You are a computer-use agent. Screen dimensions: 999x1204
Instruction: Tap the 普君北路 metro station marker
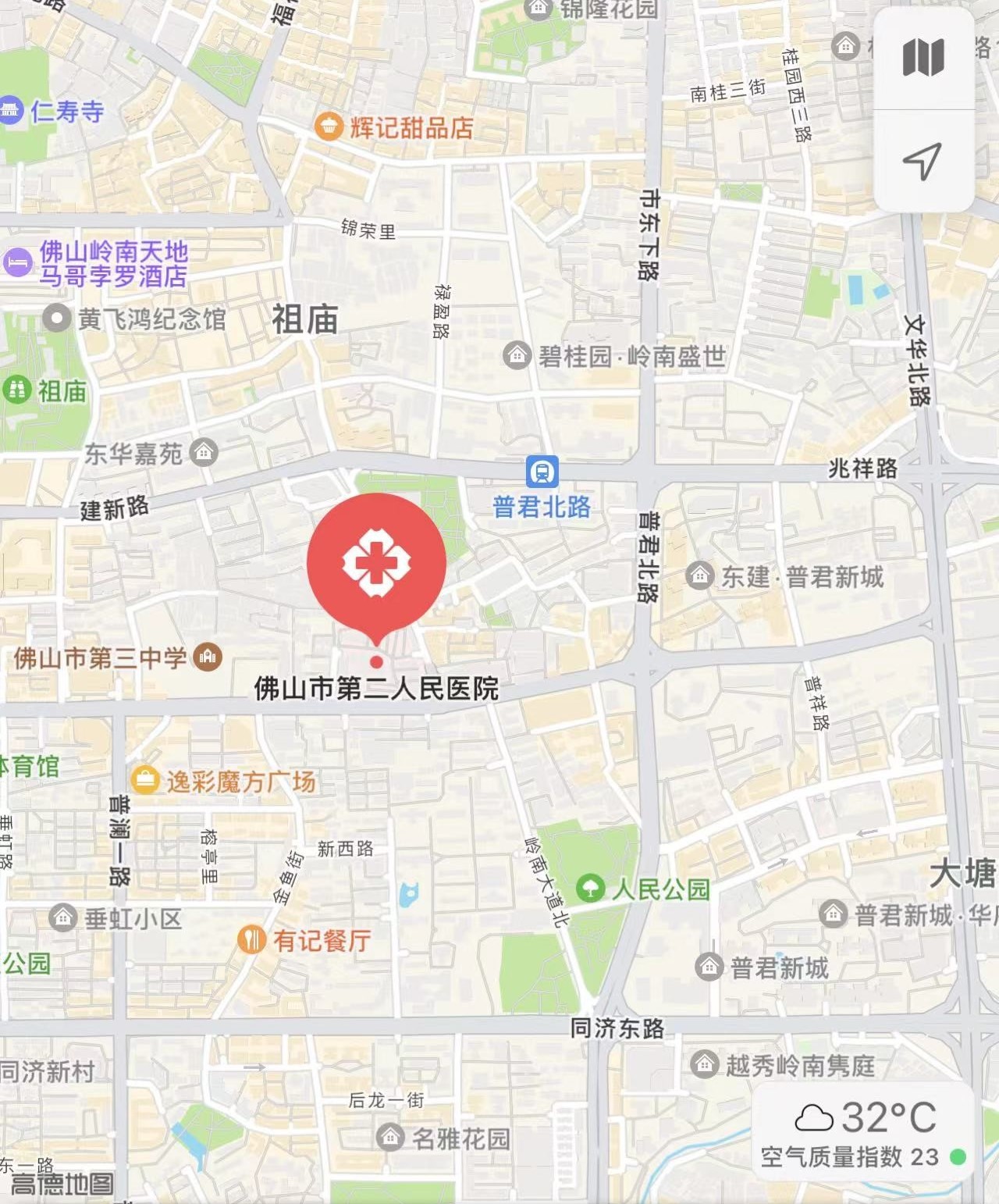coord(542,472)
